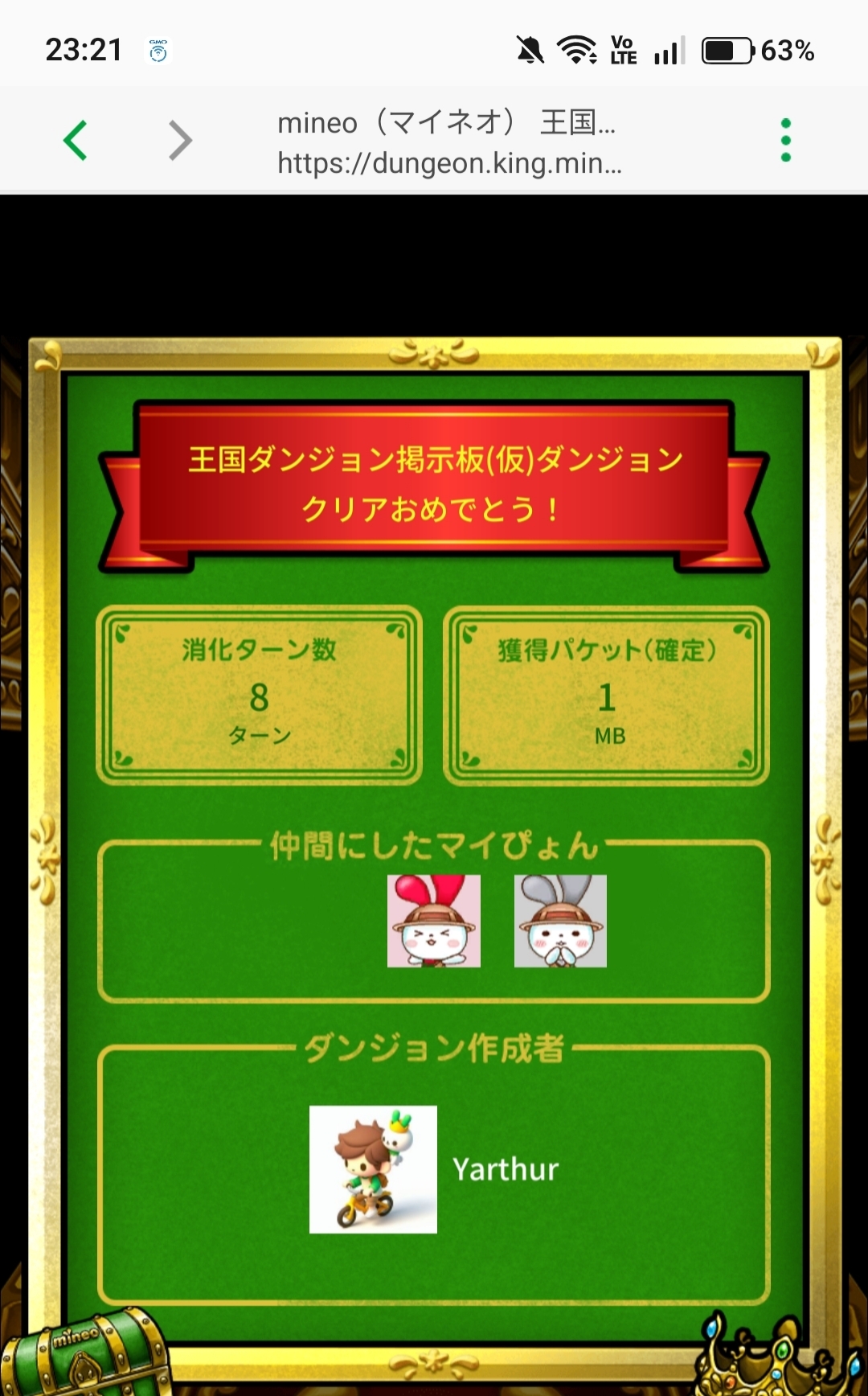This screenshot has width=868, height=1396.
Task: Go back to the previous page
Action: click(76, 141)
